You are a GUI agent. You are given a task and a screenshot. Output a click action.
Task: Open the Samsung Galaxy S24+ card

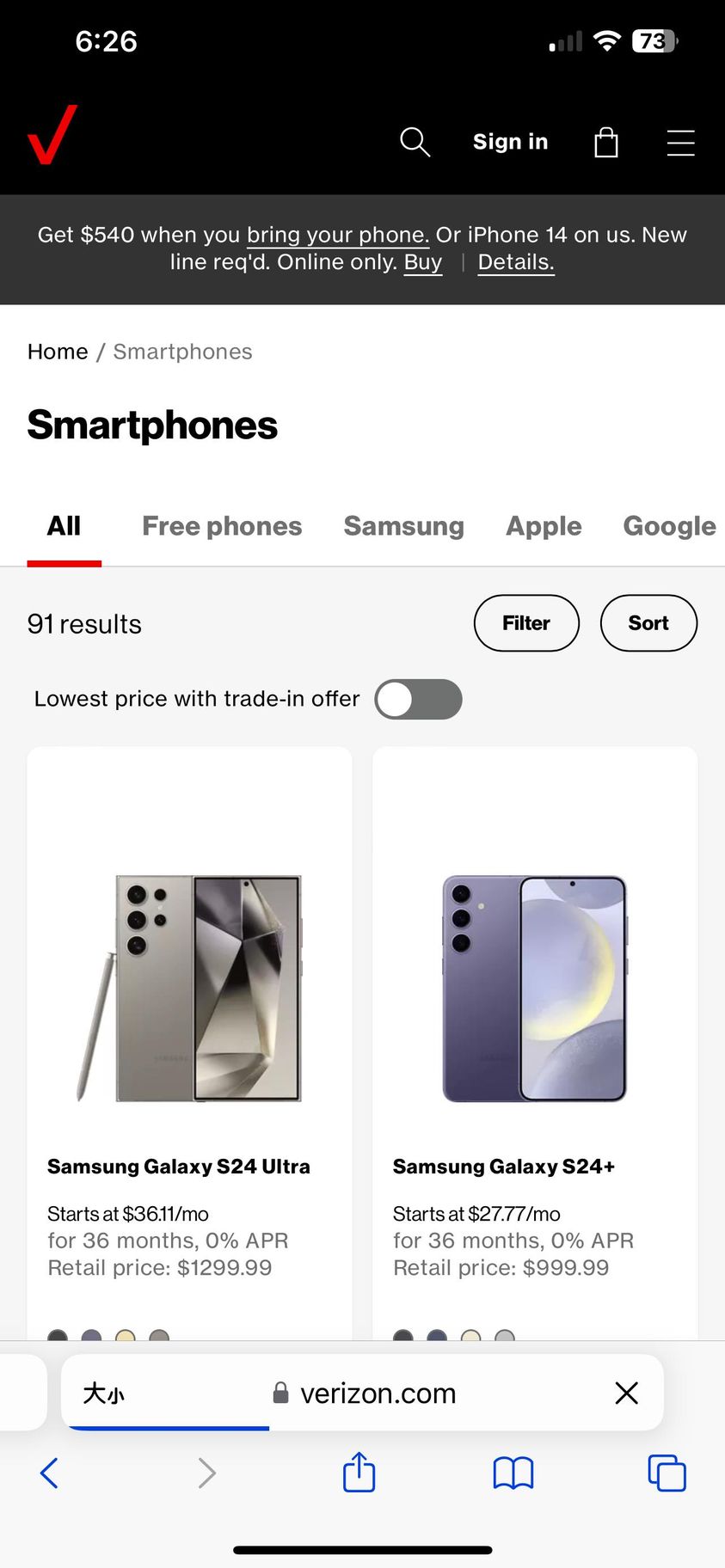tap(534, 989)
